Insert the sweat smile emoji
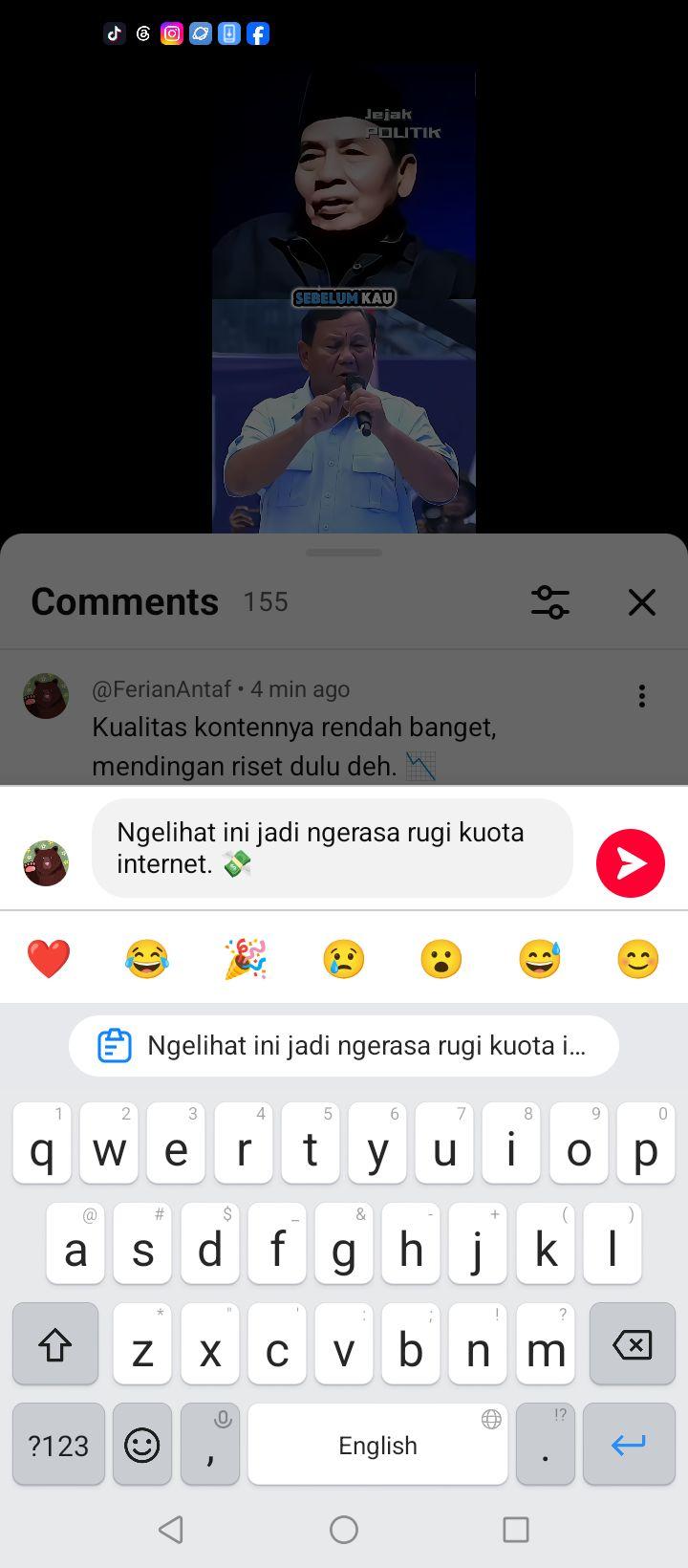Viewport: 688px width, 1568px height. pos(540,959)
